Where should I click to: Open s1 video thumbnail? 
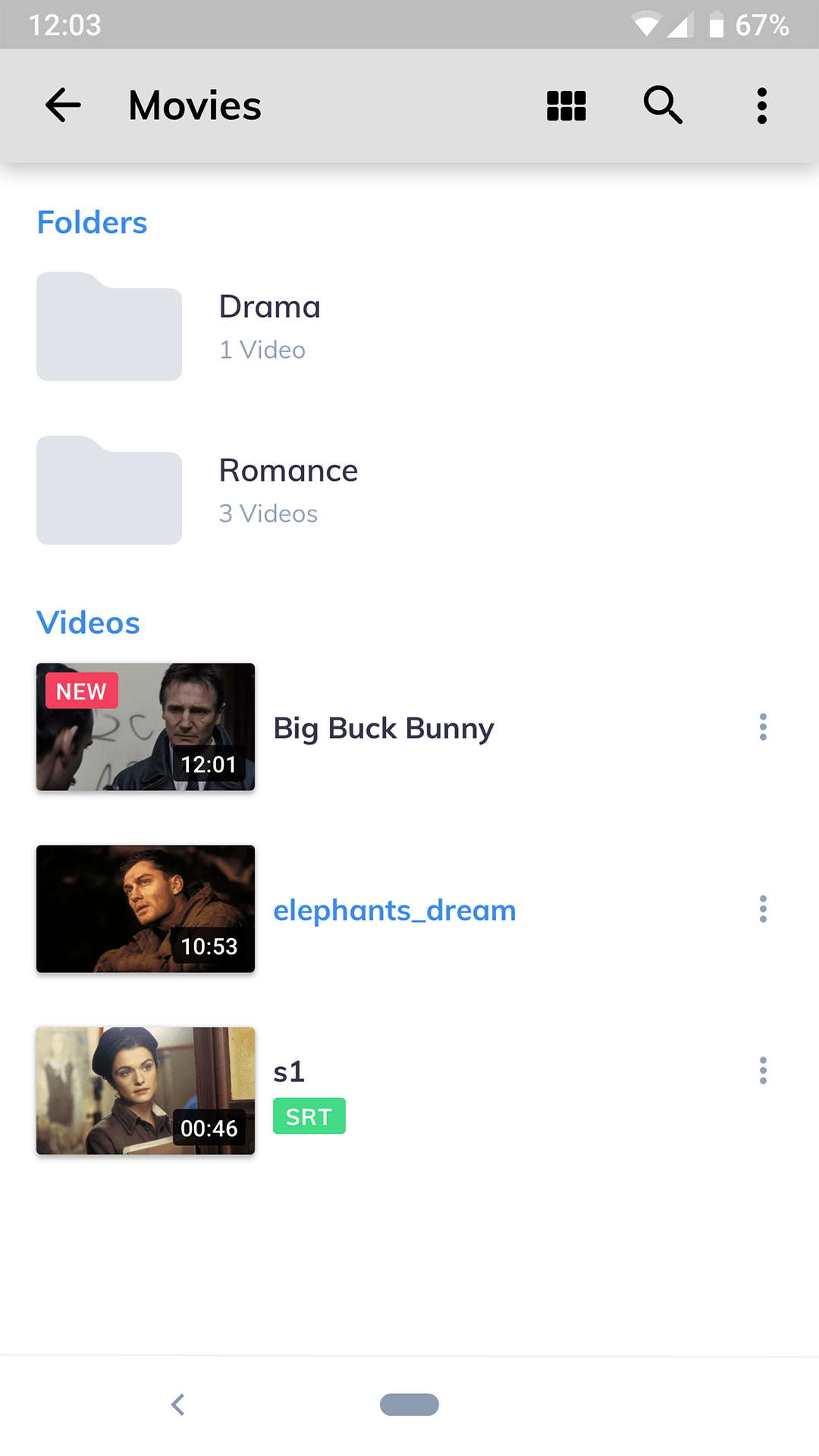point(145,1090)
